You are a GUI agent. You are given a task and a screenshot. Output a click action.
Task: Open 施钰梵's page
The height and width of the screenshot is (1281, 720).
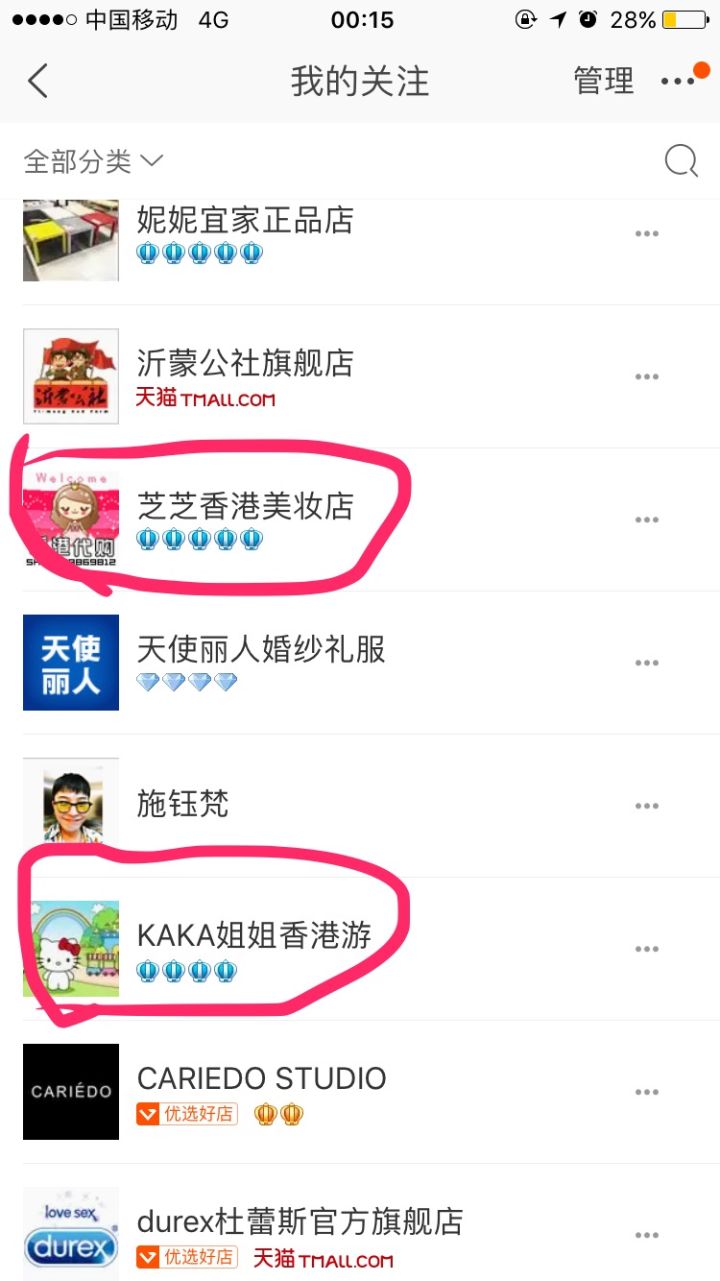click(x=183, y=804)
